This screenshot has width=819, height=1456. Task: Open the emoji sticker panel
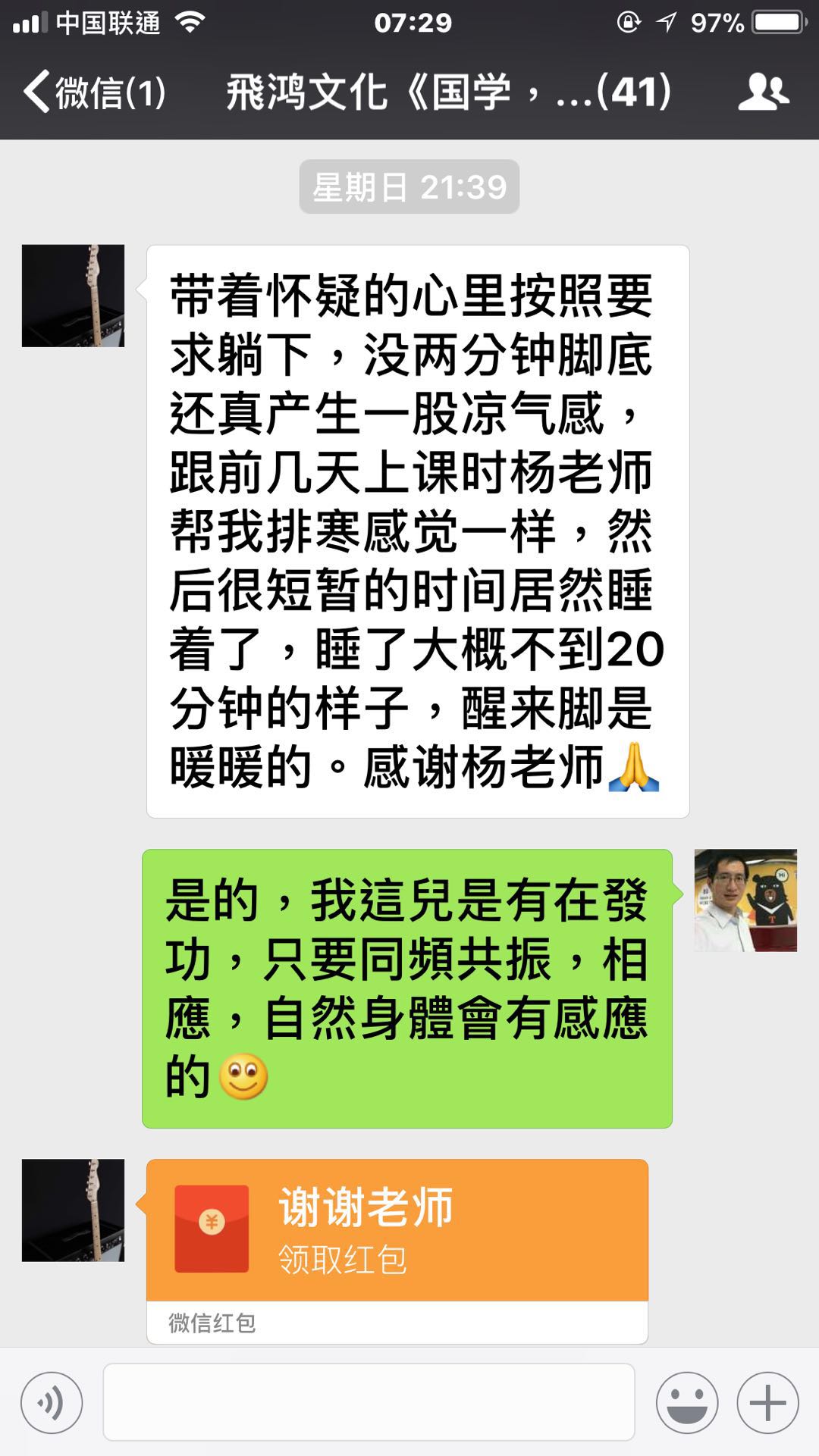[687, 1403]
